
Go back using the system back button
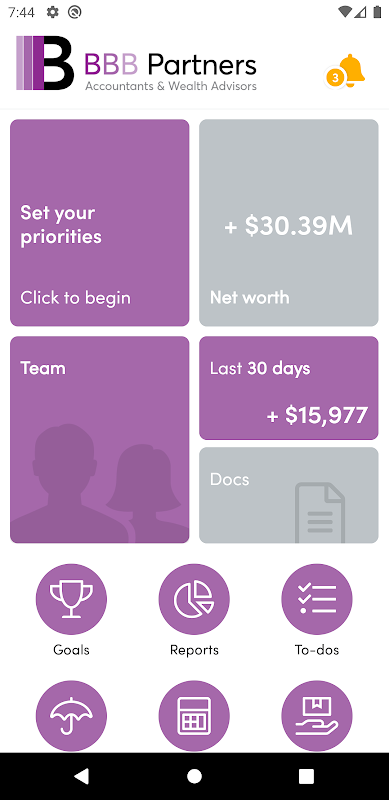82,776
